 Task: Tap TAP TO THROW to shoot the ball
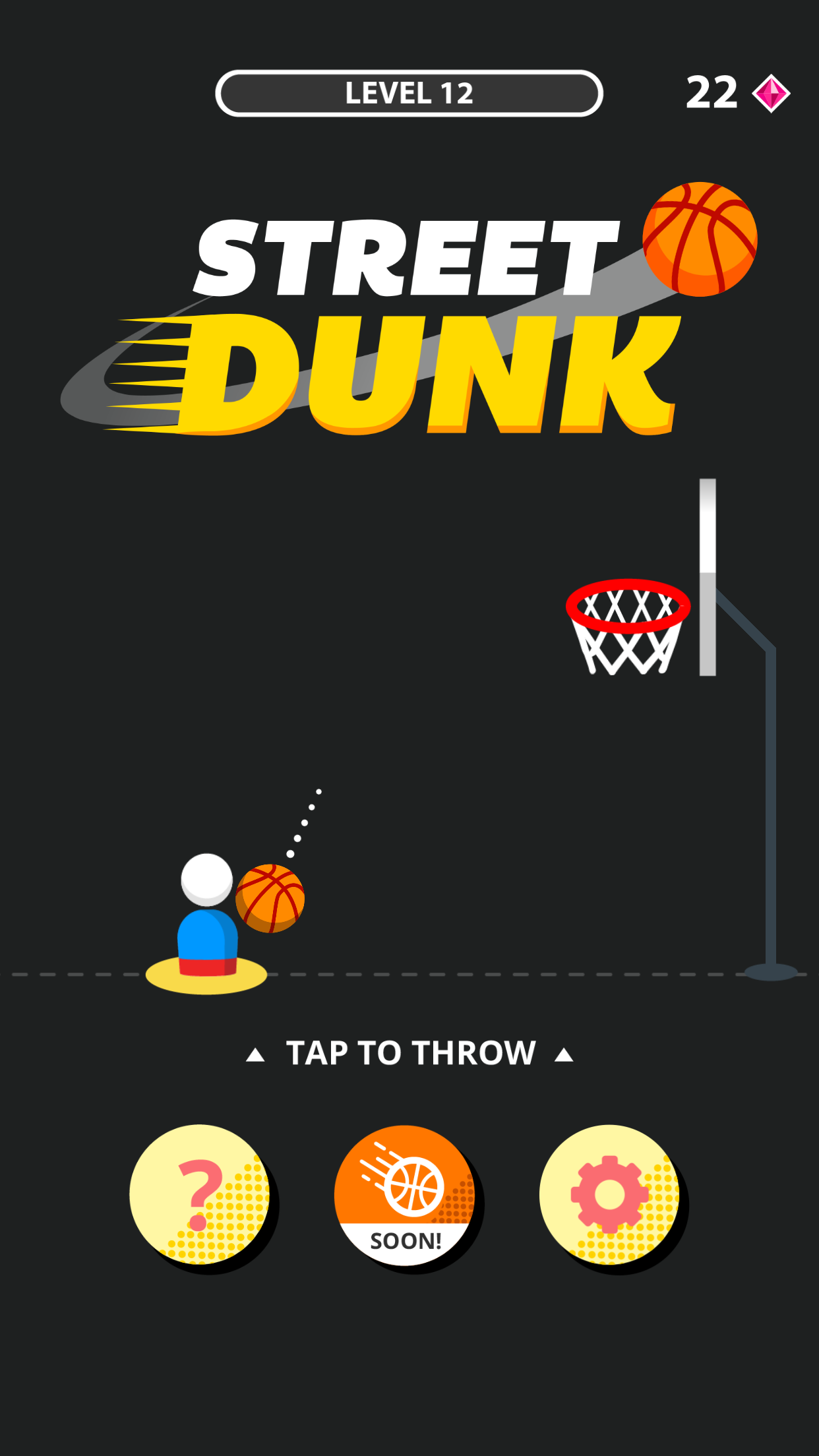pos(409,1053)
